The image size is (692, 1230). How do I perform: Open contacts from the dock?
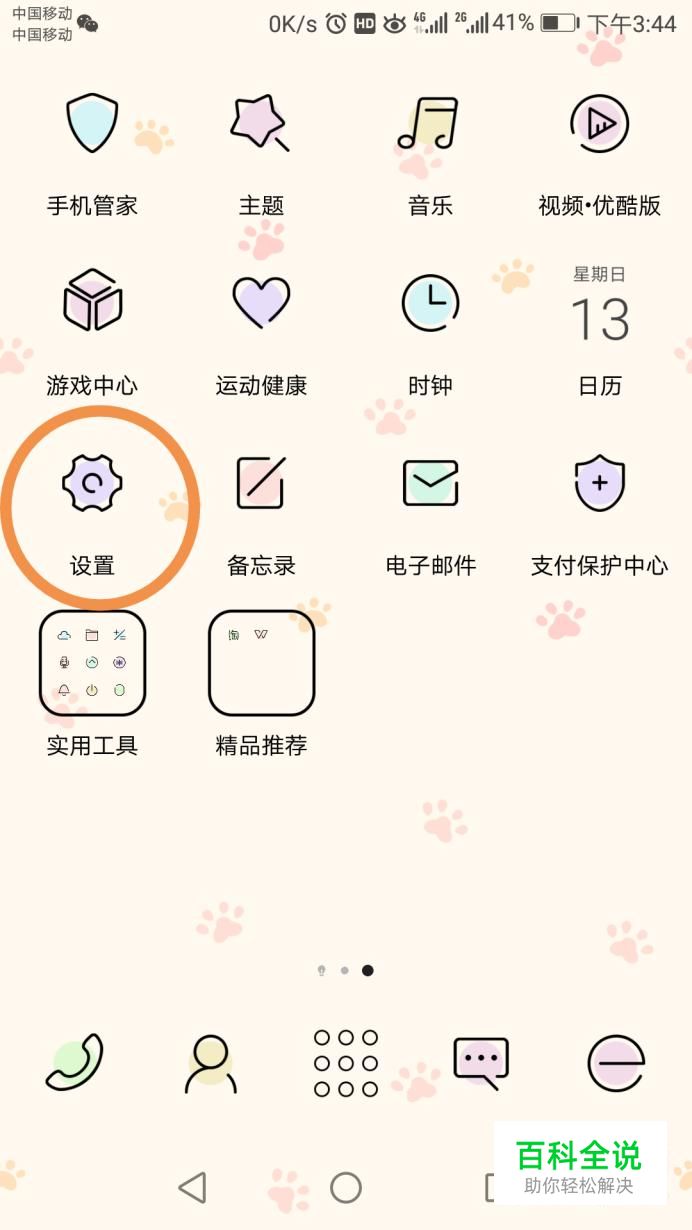tap(210, 1062)
